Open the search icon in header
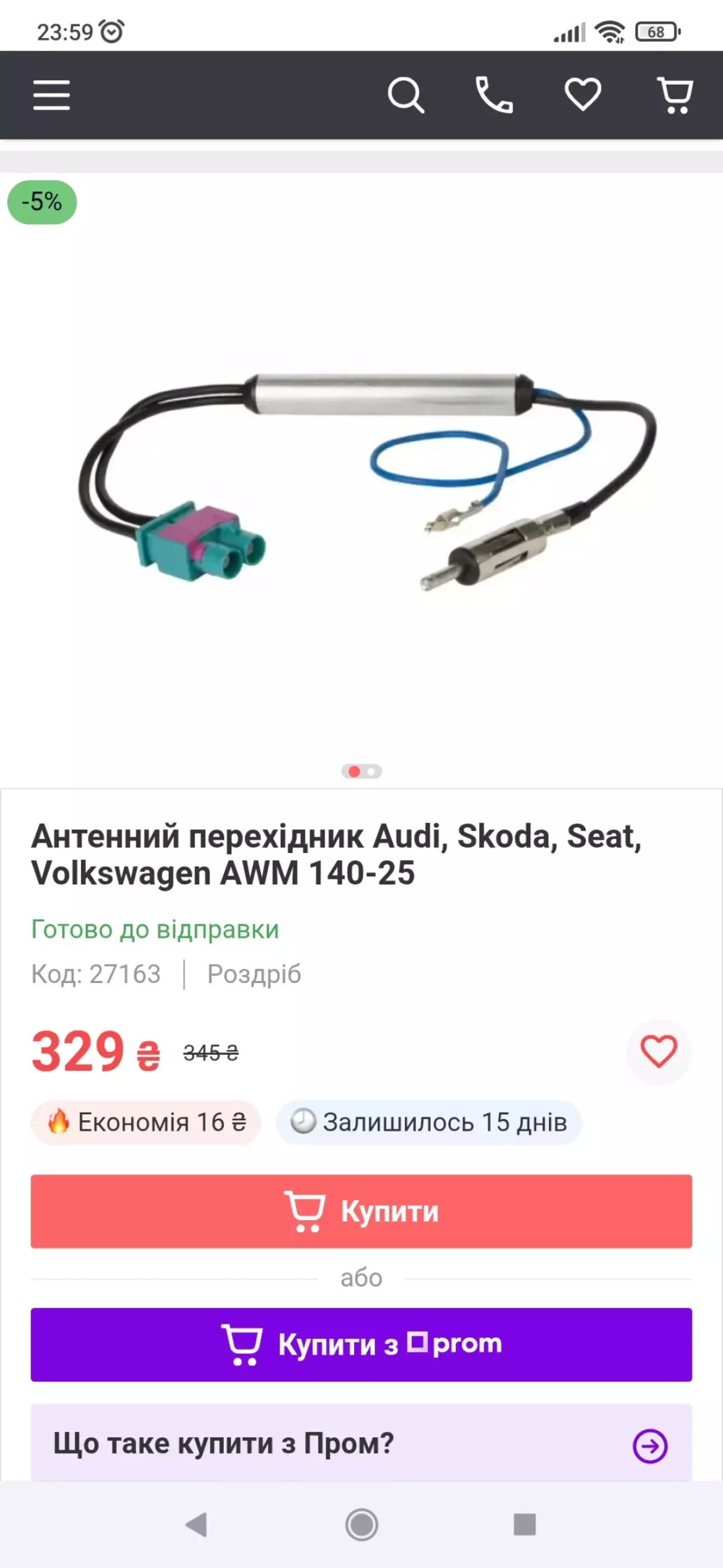This screenshot has height=1568, width=723. [x=406, y=95]
